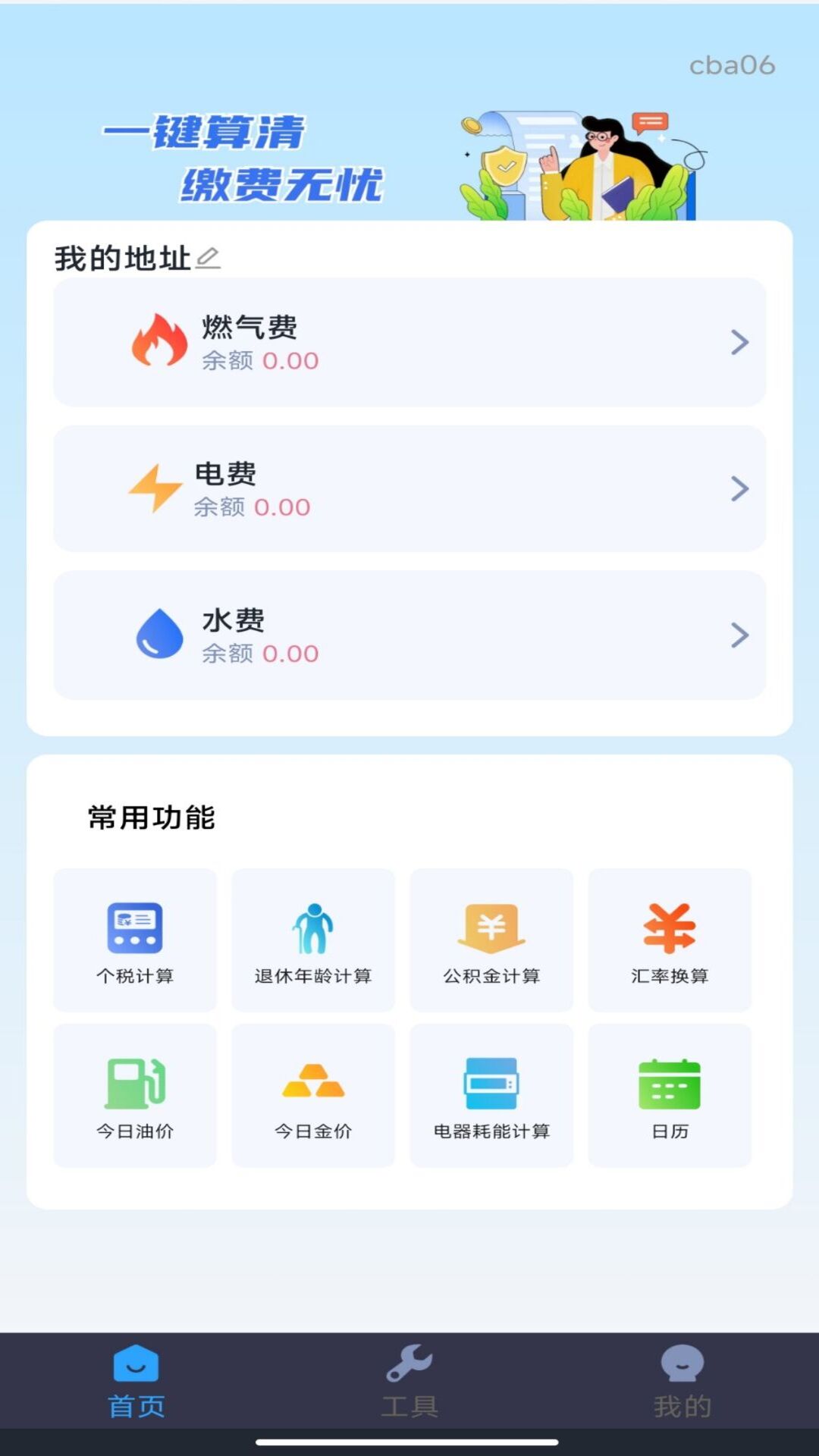Open the 电器耗能计算 appliance energy calculator
Image resolution: width=819 pixels, height=1456 pixels.
pos(491,1094)
